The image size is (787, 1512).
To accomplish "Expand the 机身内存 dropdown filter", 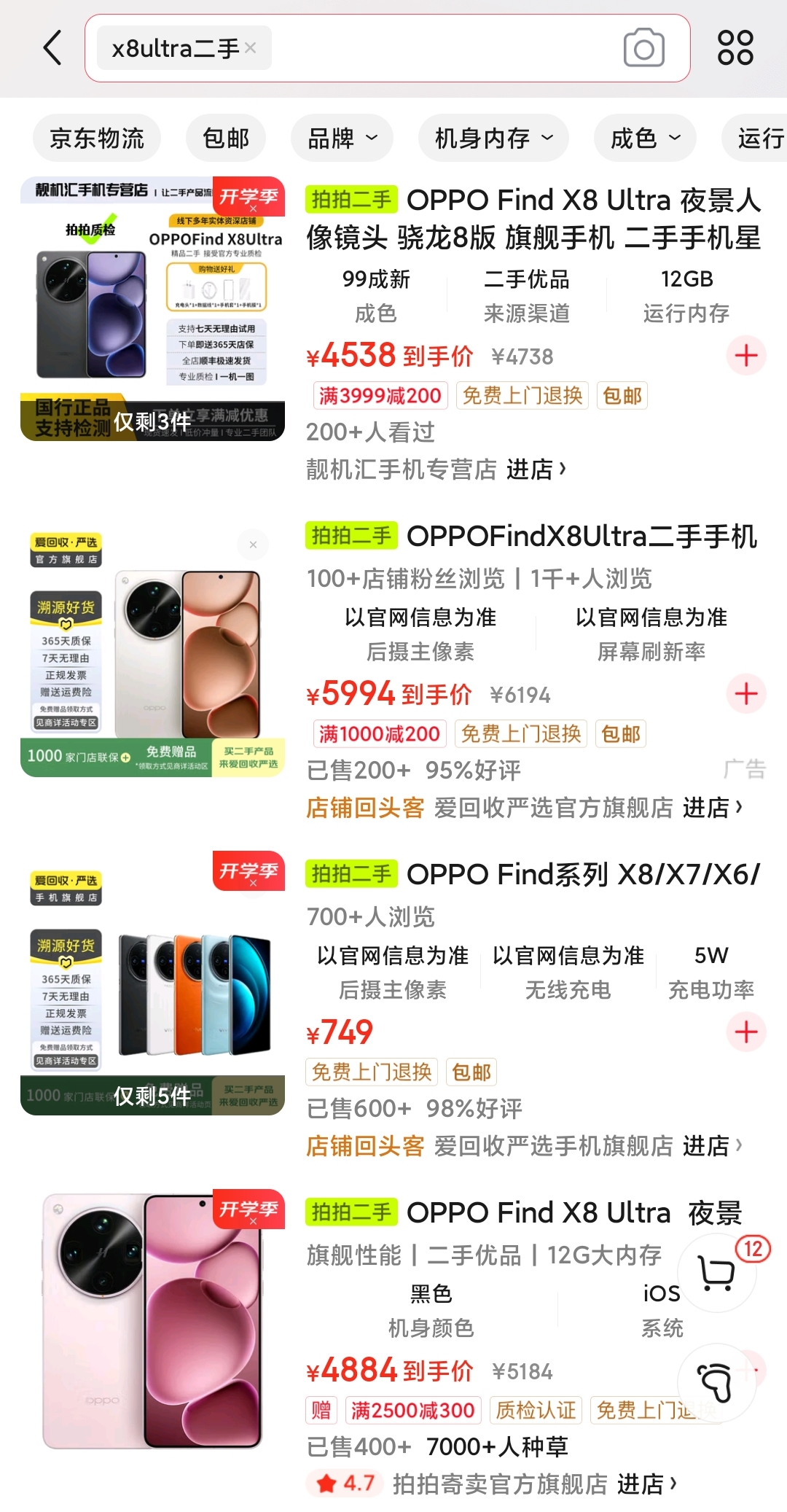I will click(493, 138).
